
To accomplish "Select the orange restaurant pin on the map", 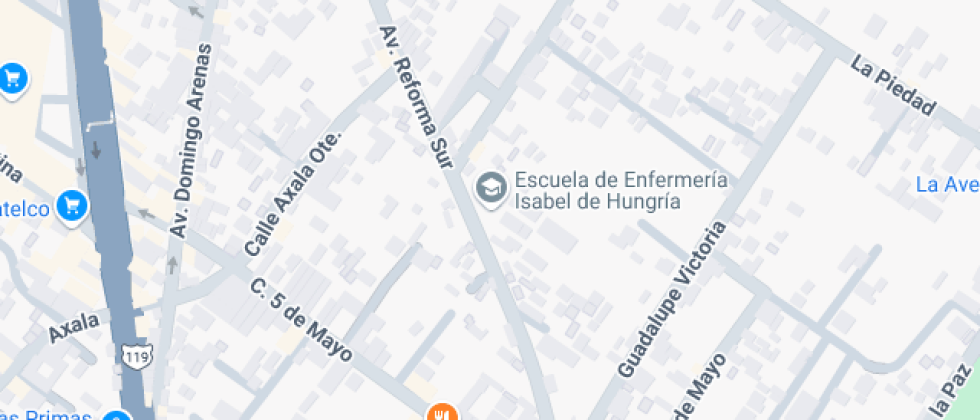I will pos(442,412).
